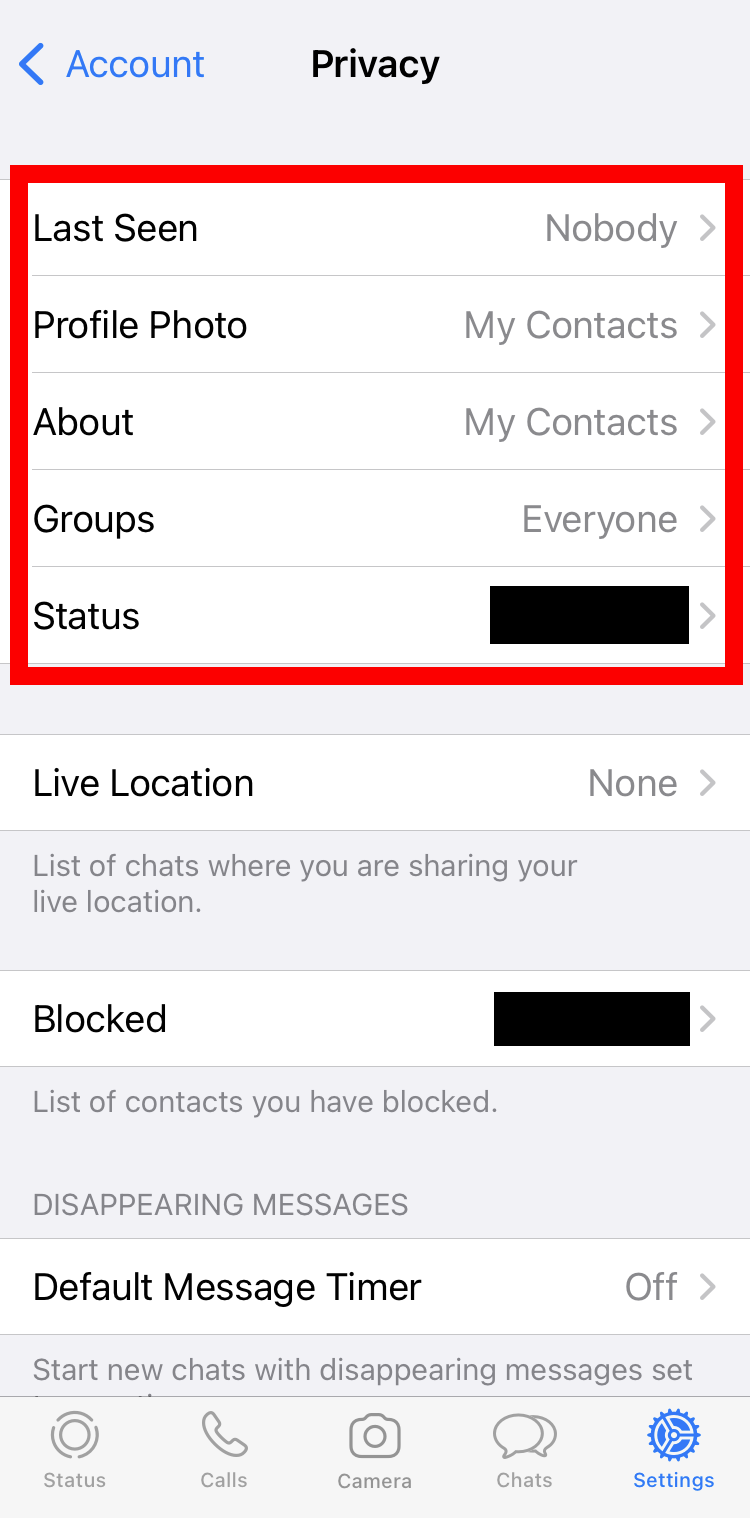
Task: Open Last Seen privacy setting
Action: coord(375,229)
